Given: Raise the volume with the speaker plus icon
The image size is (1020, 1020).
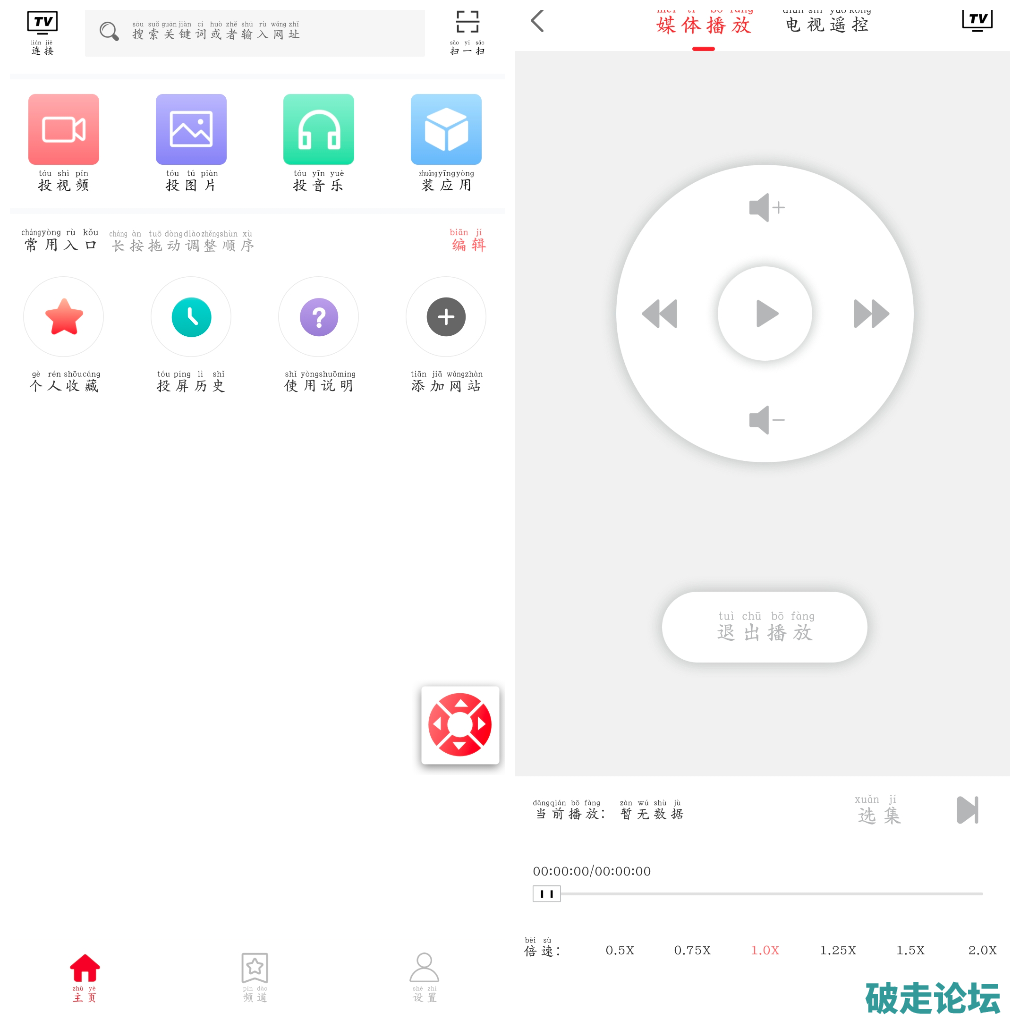Looking at the screenshot, I should [x=766, y=208].
